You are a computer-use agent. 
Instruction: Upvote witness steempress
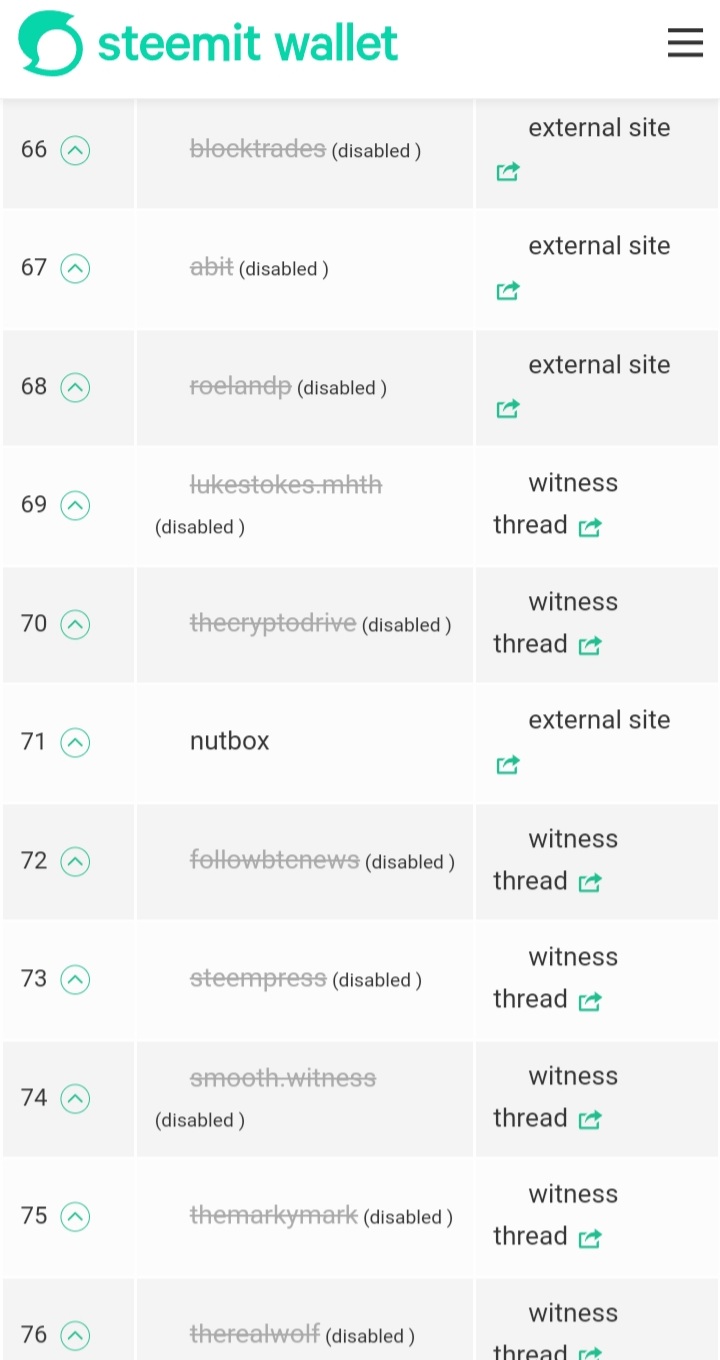click(76, 979)
